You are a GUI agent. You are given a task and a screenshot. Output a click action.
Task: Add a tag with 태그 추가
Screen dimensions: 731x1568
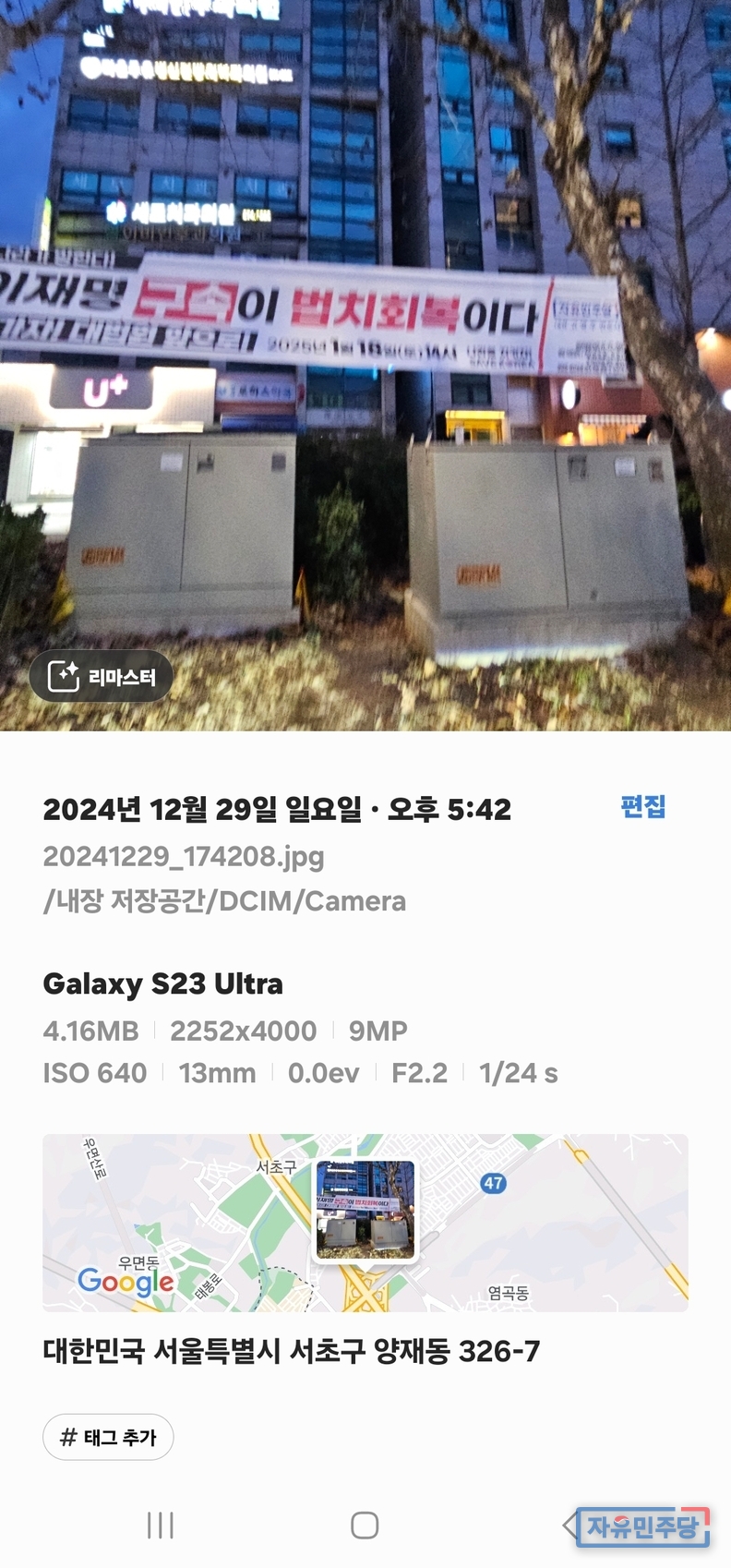click(108, 1437)
